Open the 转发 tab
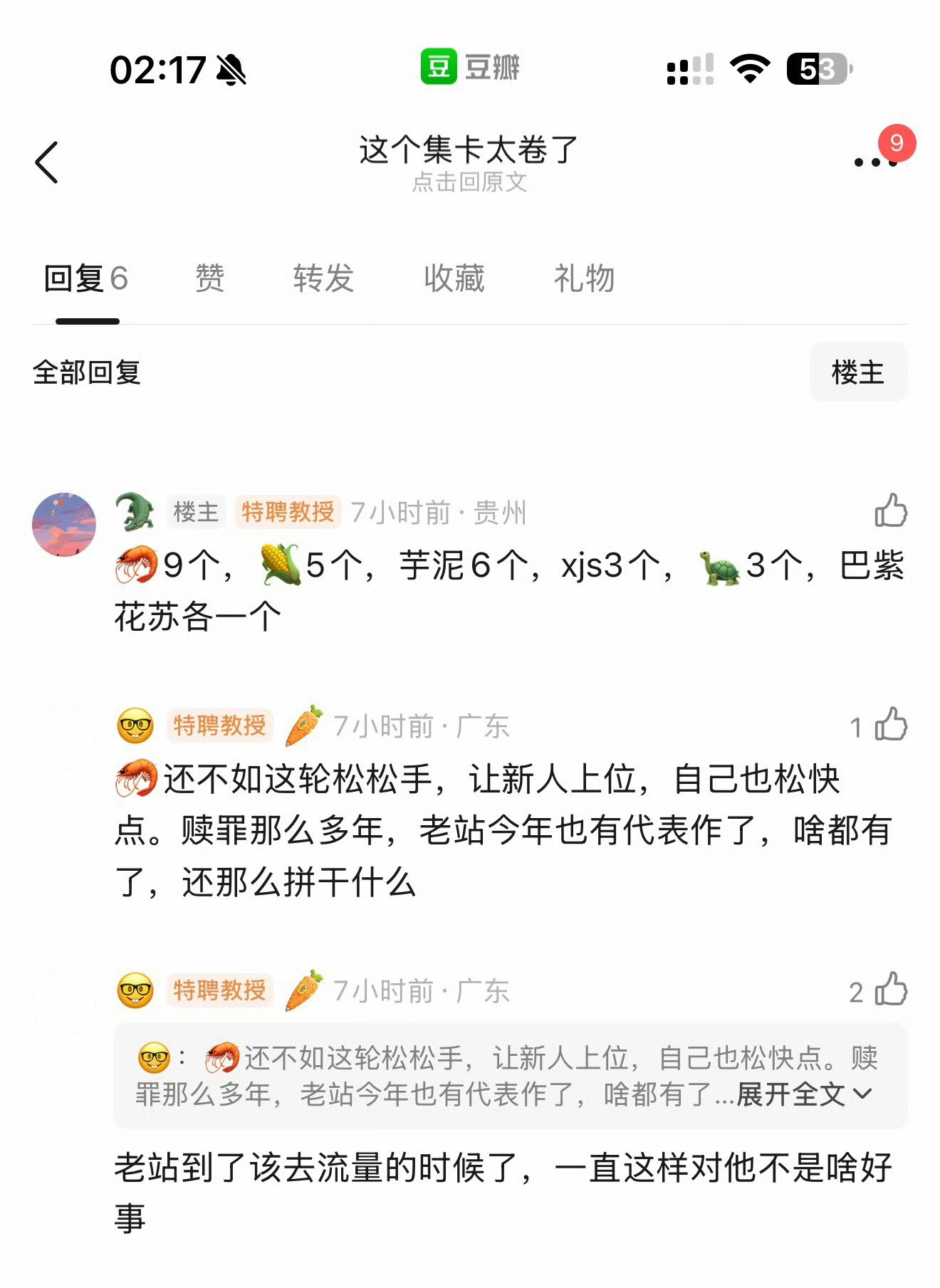Screen dimensions: 940x1288 (322, 280)
